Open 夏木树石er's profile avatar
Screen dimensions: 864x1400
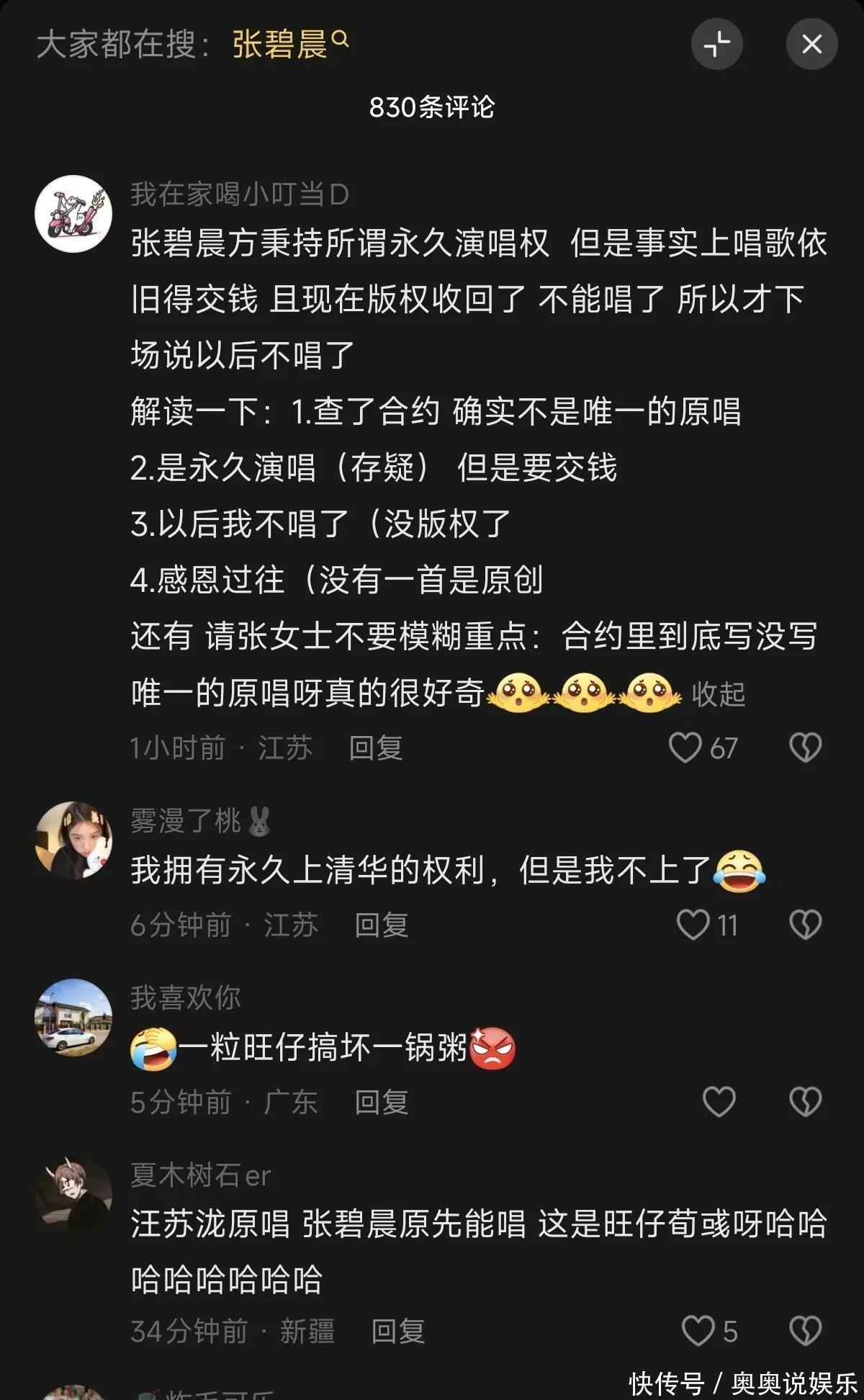coord(73,1194)
